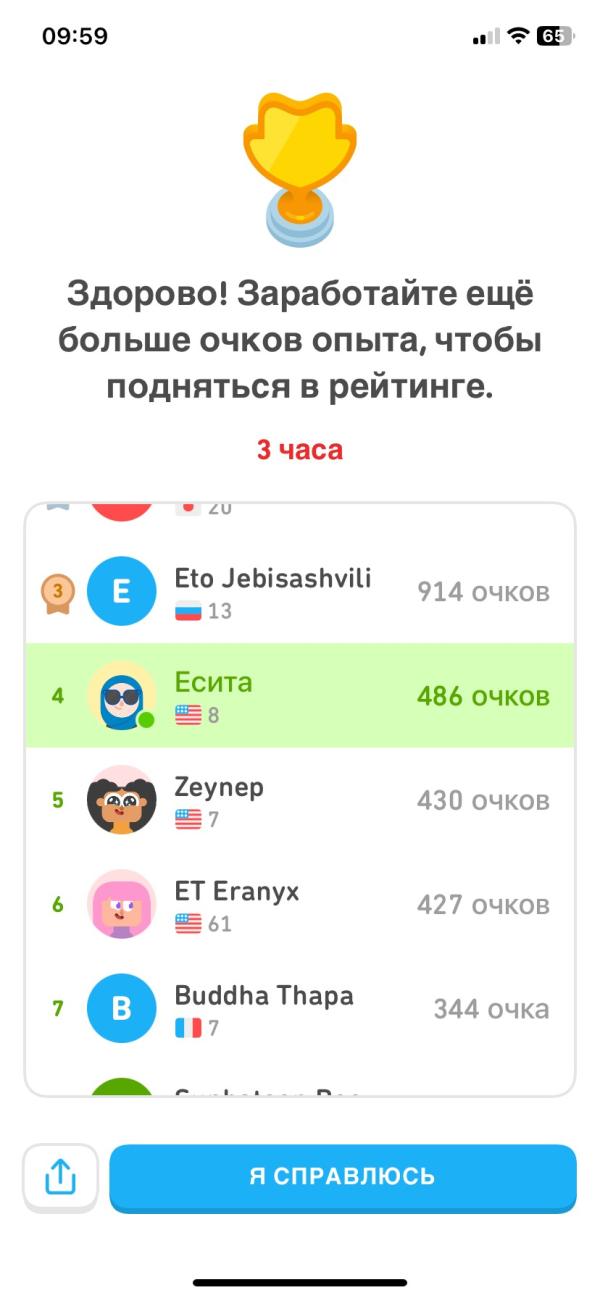View Zeynep's profile from the leaderboard
600x1297 pixels.
tap(299, 800)
